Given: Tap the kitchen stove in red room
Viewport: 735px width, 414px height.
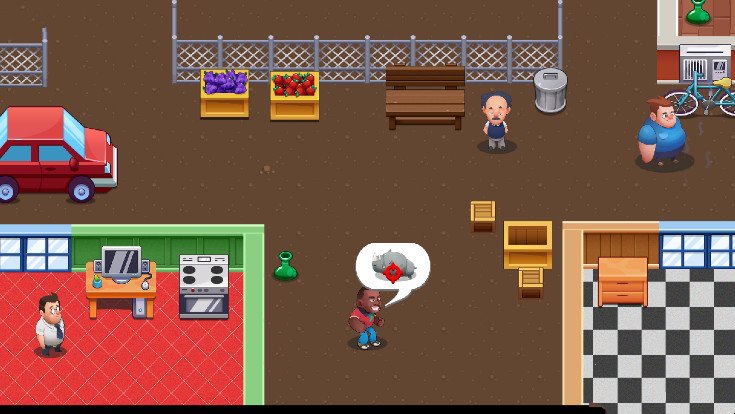Looking at the screenshot, I should point(203,285).
